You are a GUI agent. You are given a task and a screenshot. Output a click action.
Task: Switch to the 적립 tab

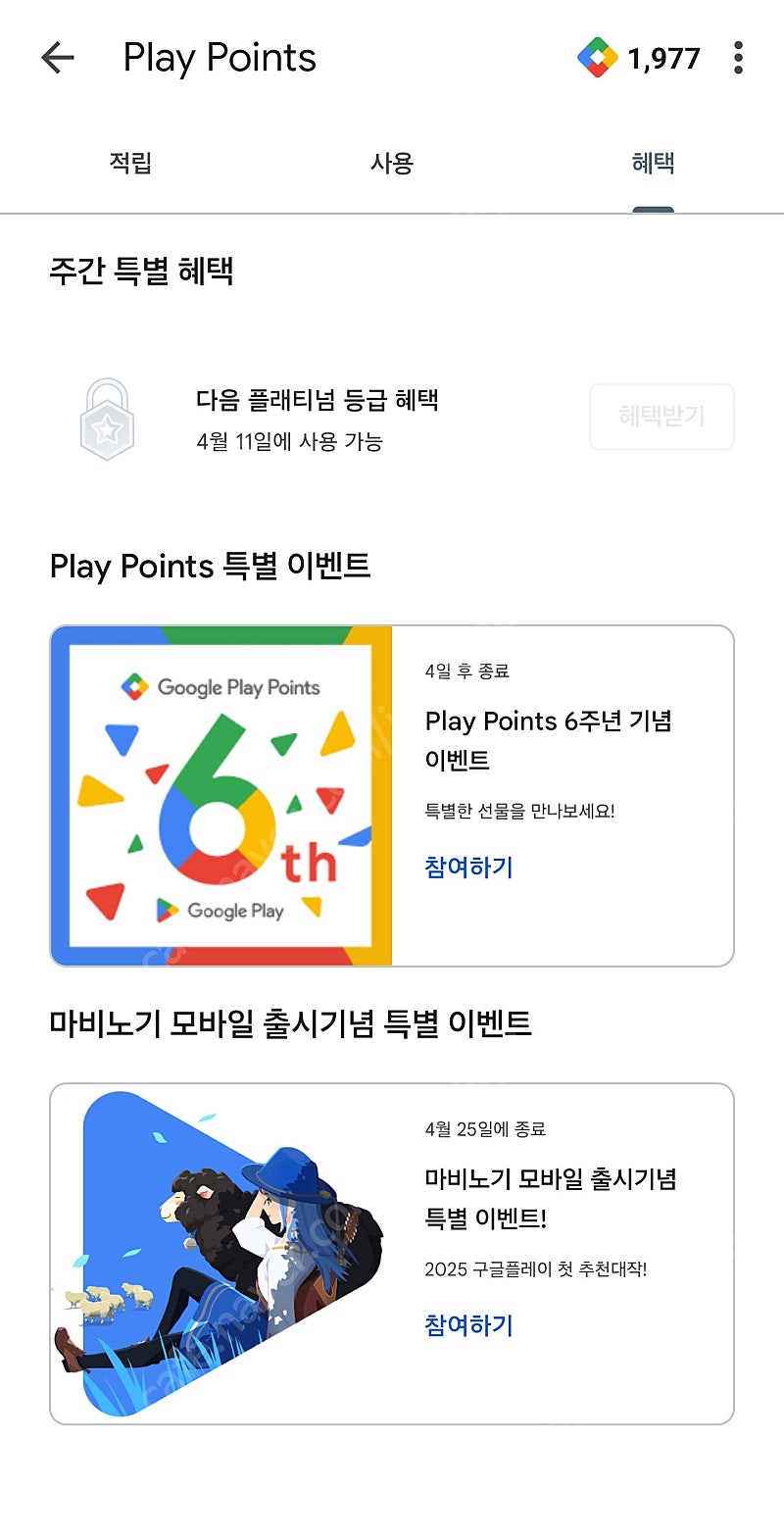tap(130, 163)
